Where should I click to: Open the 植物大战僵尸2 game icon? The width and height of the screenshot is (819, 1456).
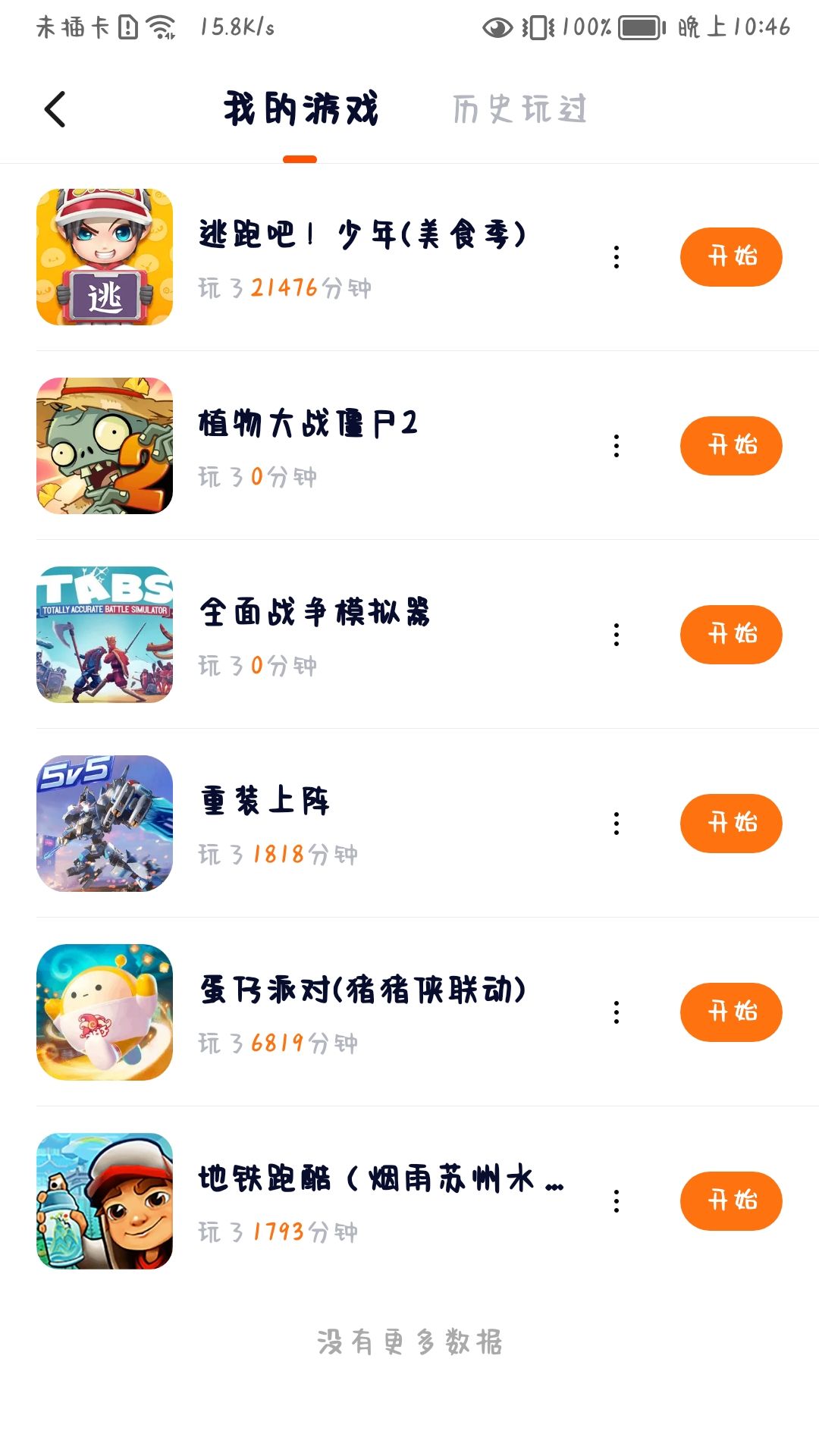coord(105,446)
